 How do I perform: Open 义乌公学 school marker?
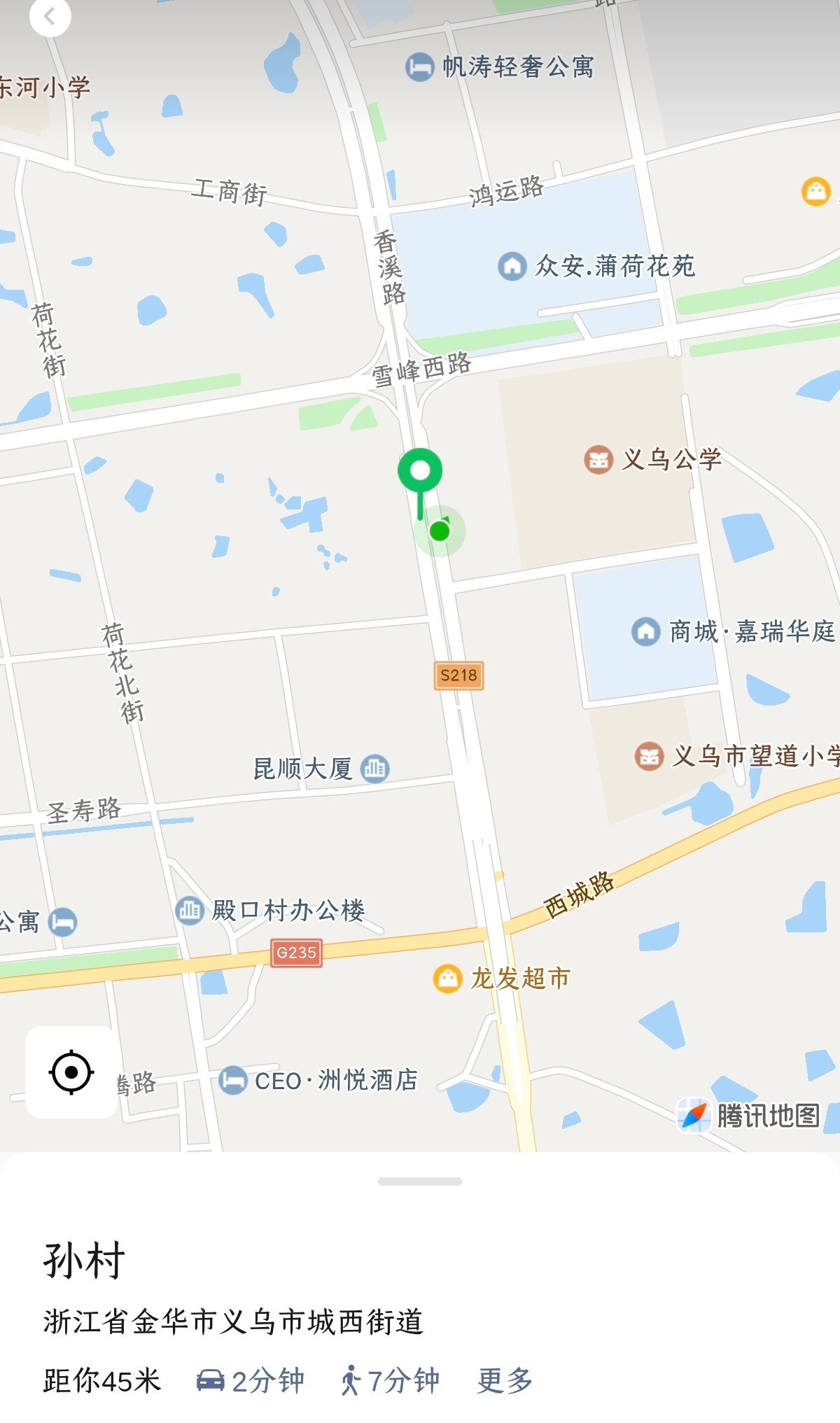[x=598, y=460]
